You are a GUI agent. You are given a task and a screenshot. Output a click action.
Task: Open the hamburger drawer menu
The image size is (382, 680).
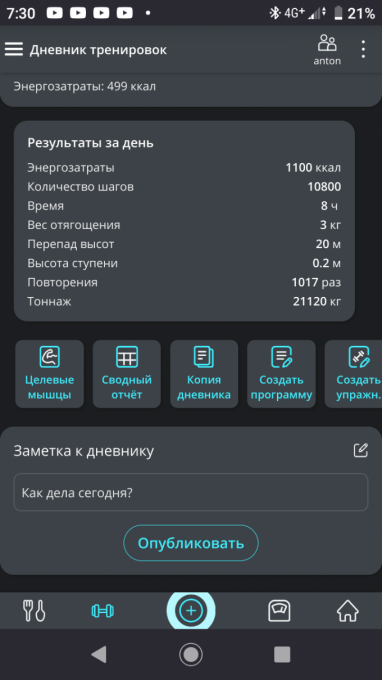tap(14, 49)
